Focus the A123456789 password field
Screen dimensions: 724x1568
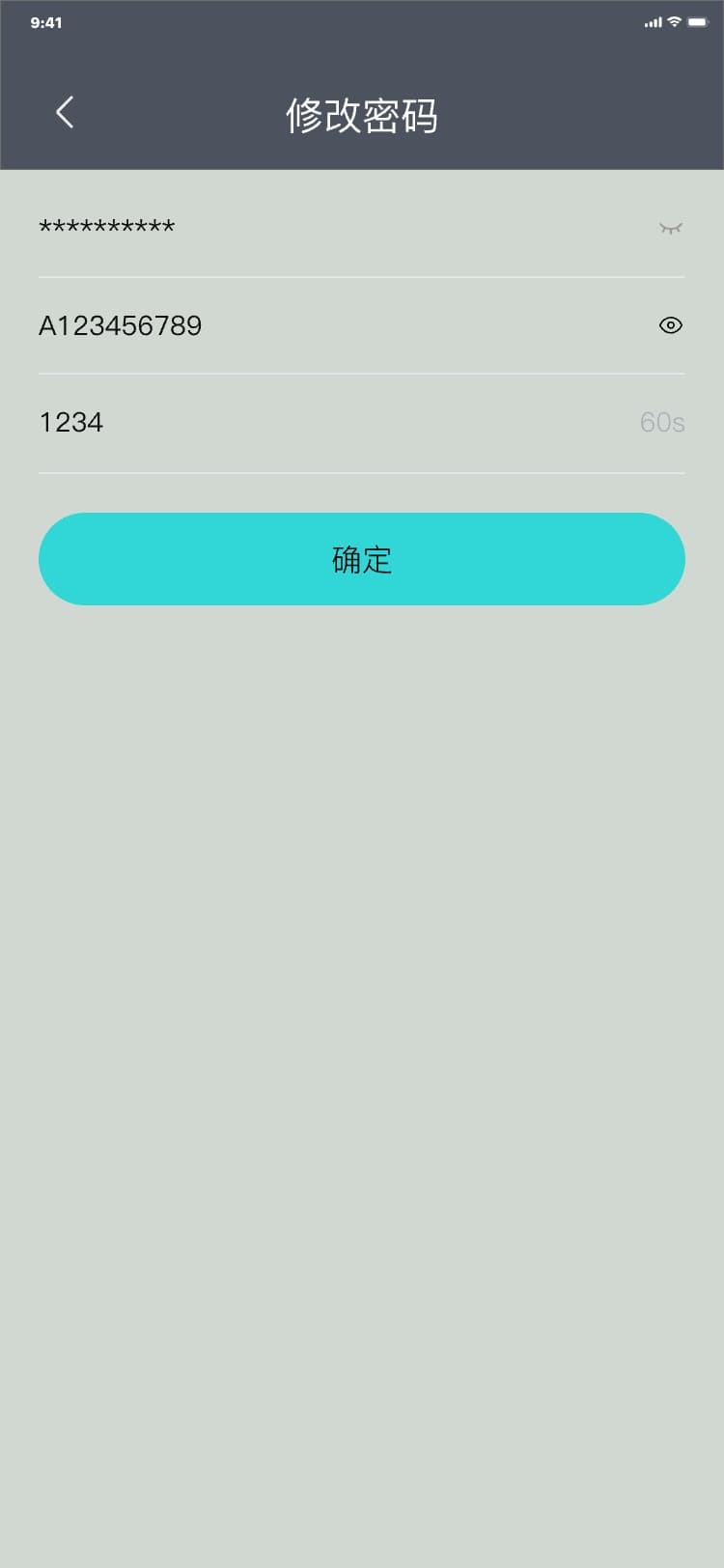tap(290, 325)
